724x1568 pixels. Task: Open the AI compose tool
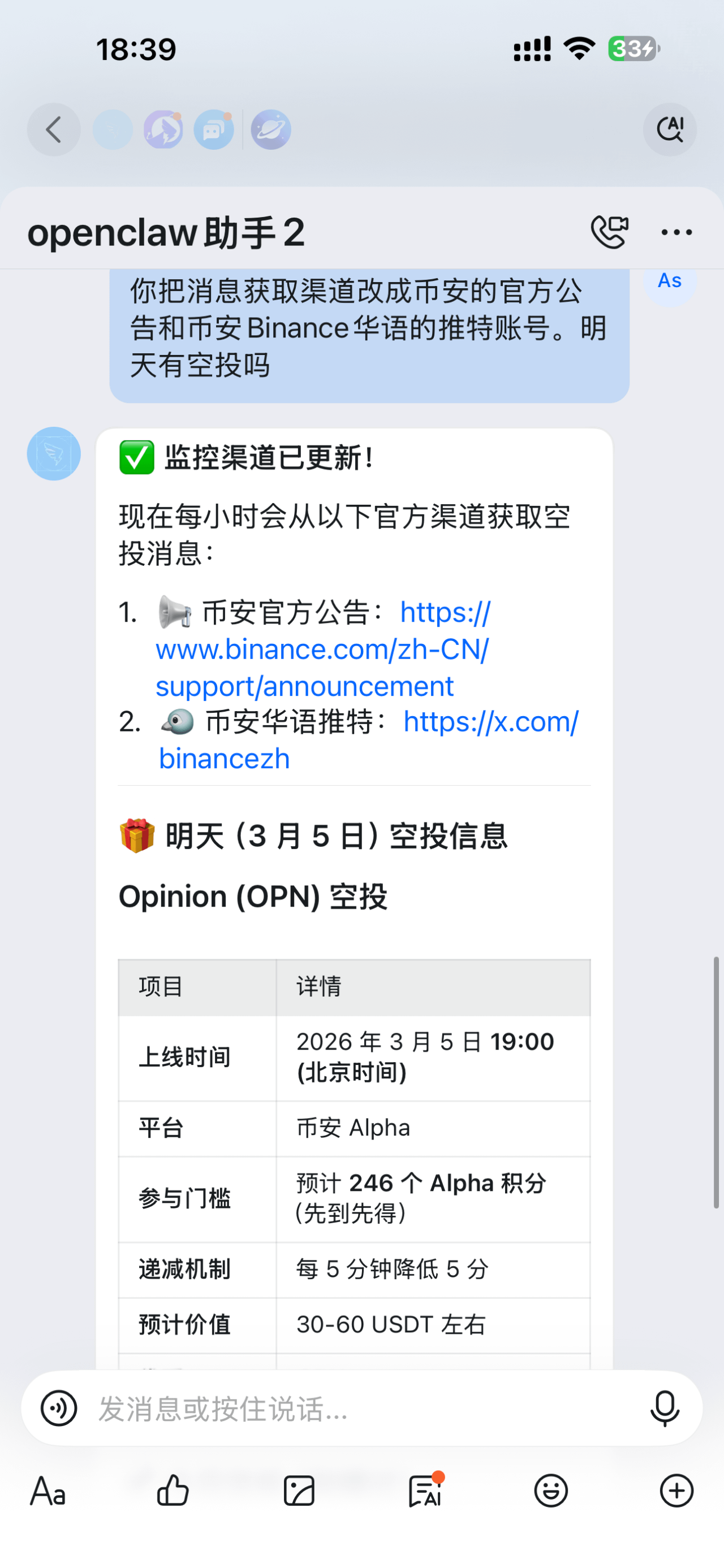tap(425, 1491)
